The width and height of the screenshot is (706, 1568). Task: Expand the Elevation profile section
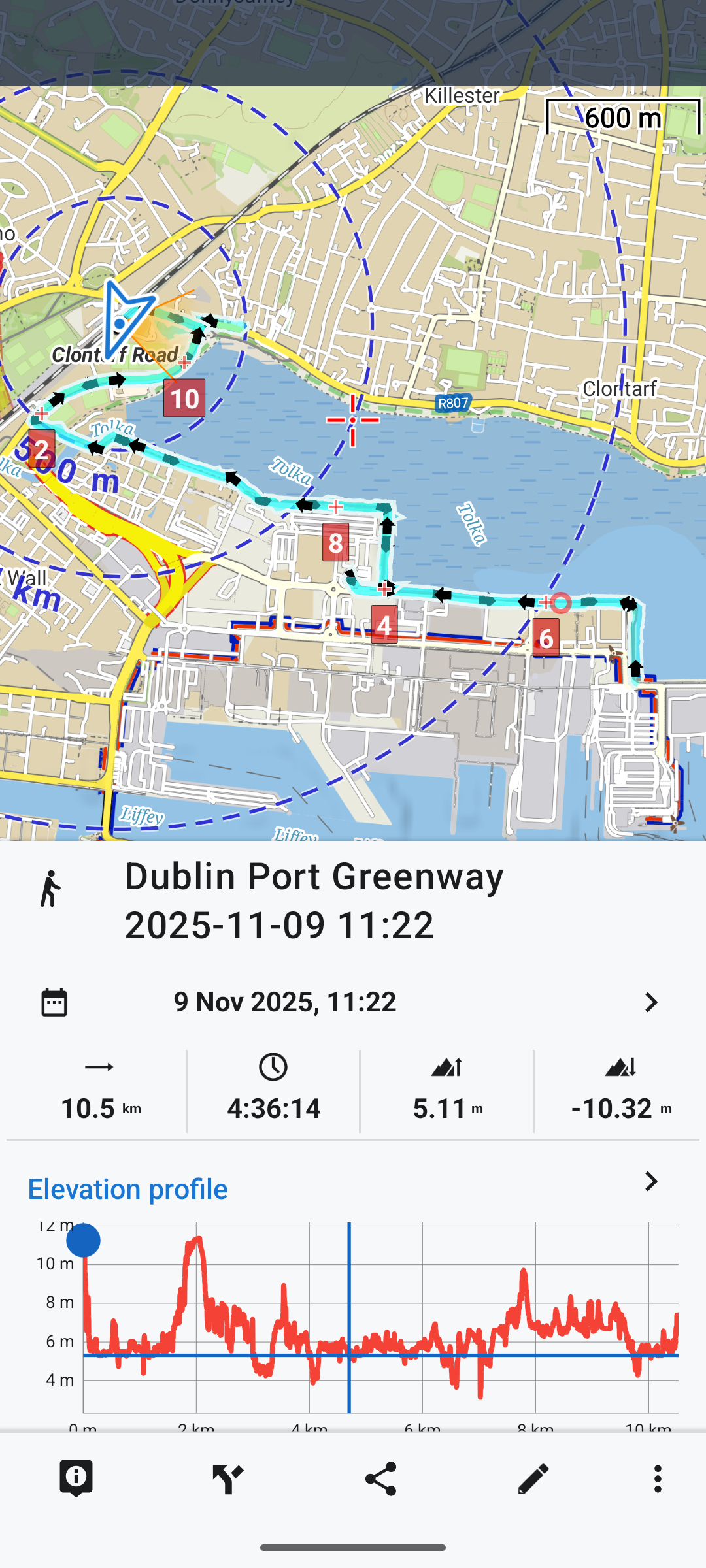coord(650,1183)
